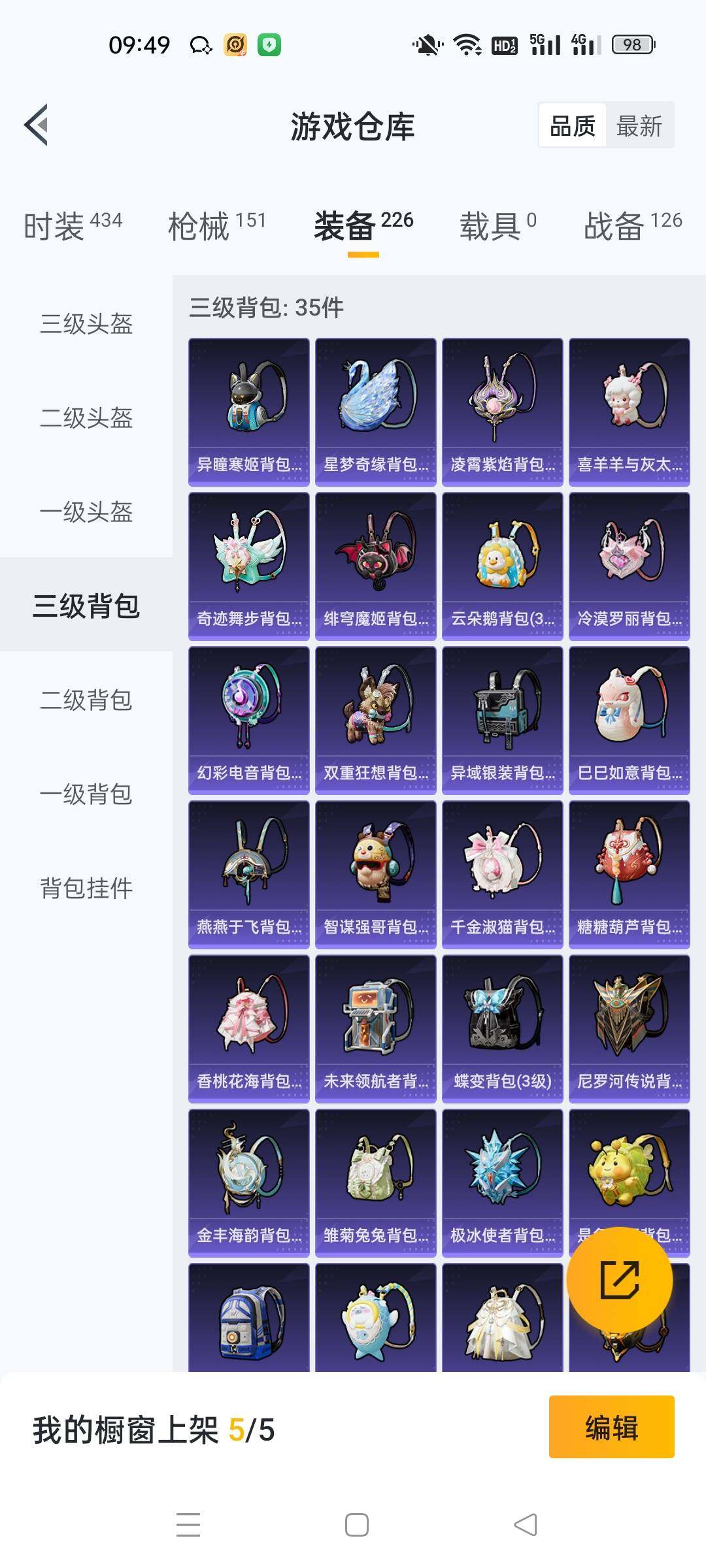Switch to the 时装 tab
706x1568 pixels.
coord(73,226)
